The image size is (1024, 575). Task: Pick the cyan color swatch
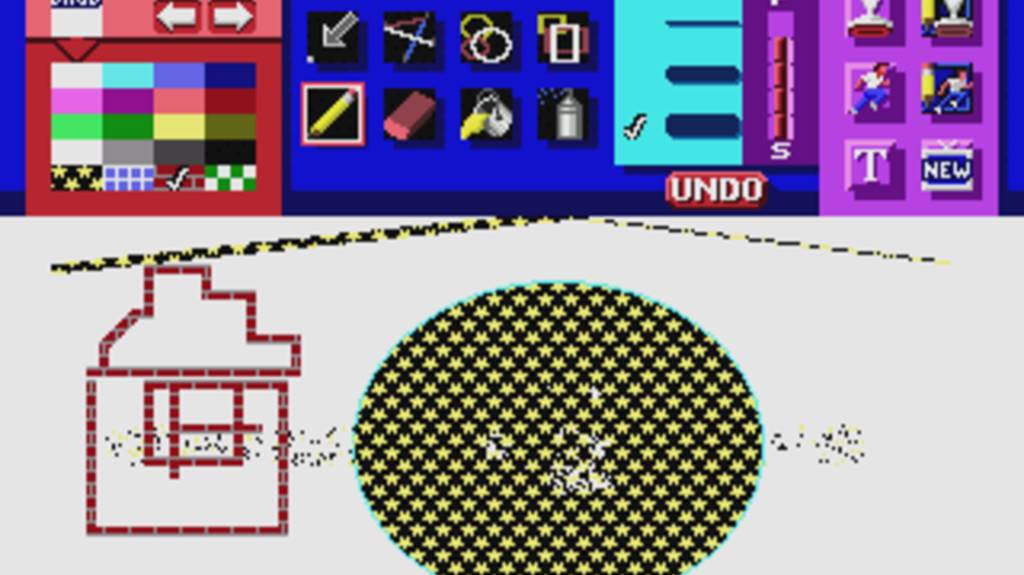(x=128, y=76)
